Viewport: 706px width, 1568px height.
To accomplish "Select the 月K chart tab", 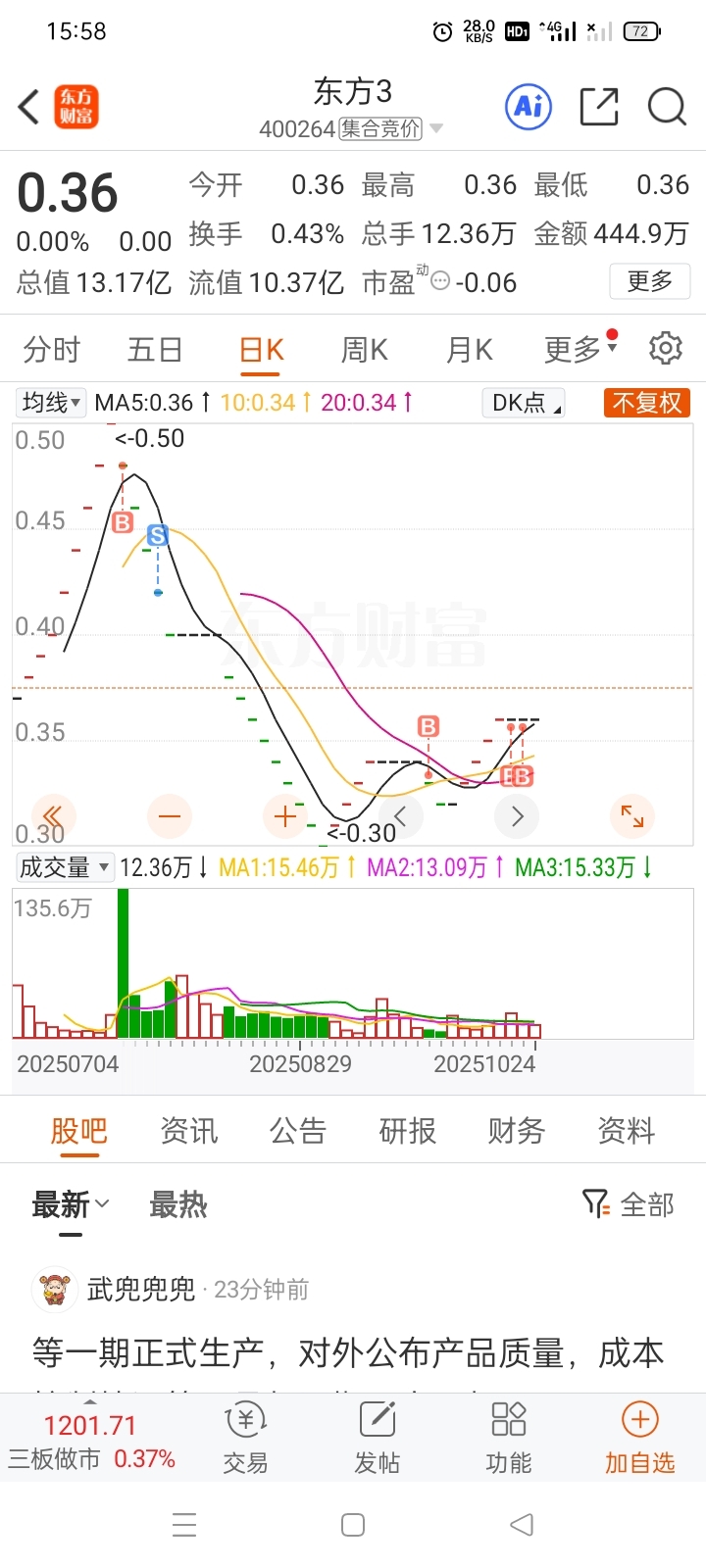I will 469,350.
